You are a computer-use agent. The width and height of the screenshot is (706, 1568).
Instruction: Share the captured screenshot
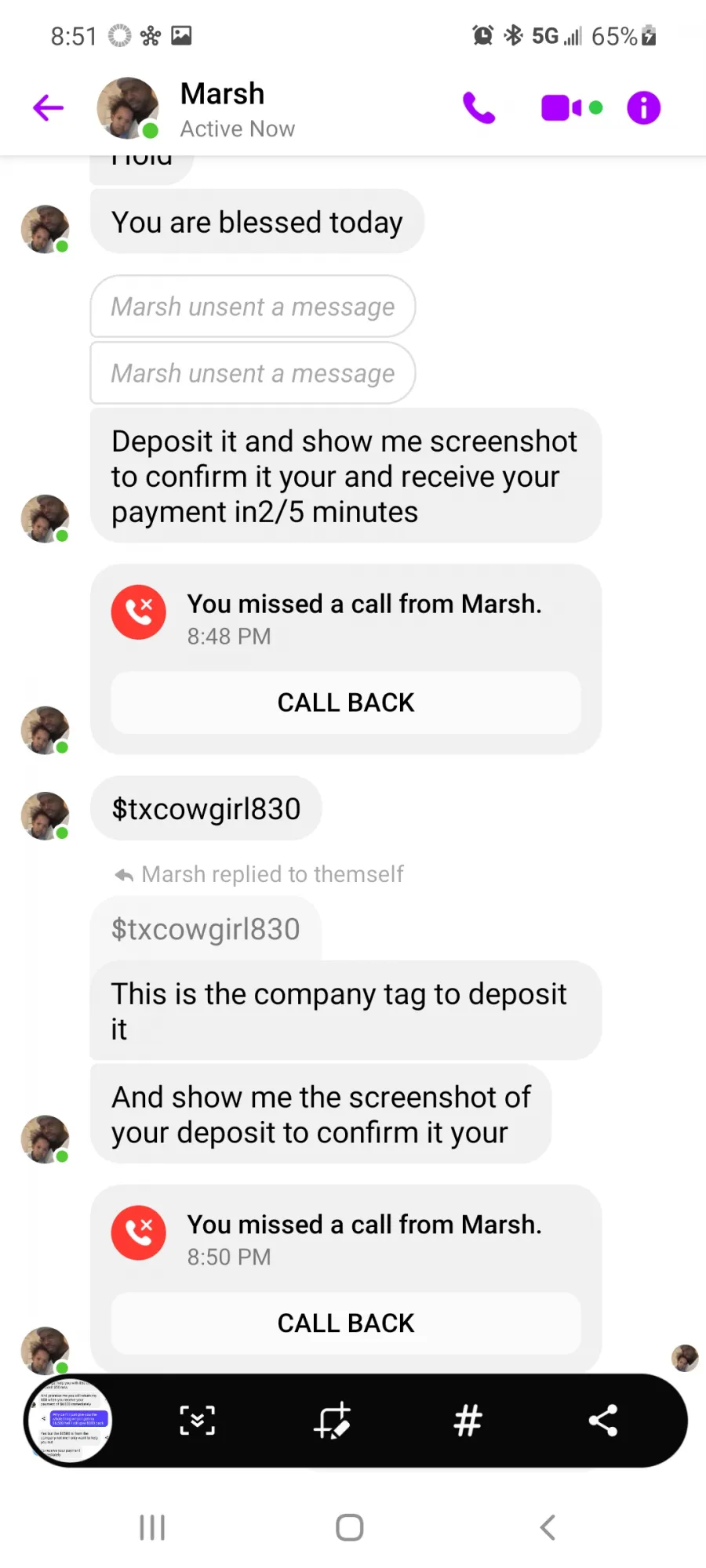[602, 1421]
